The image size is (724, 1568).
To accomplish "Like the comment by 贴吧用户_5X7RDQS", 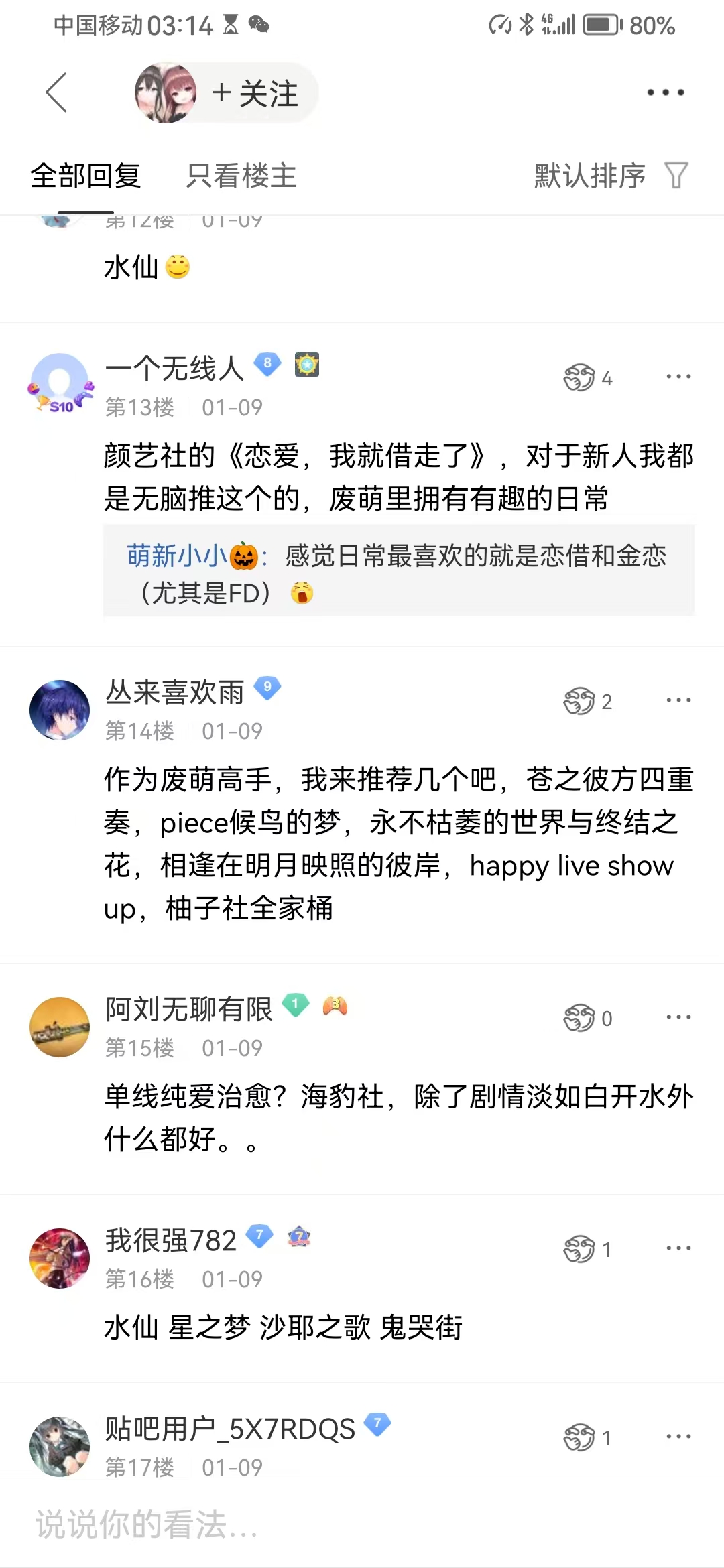I will point(580,1437).
